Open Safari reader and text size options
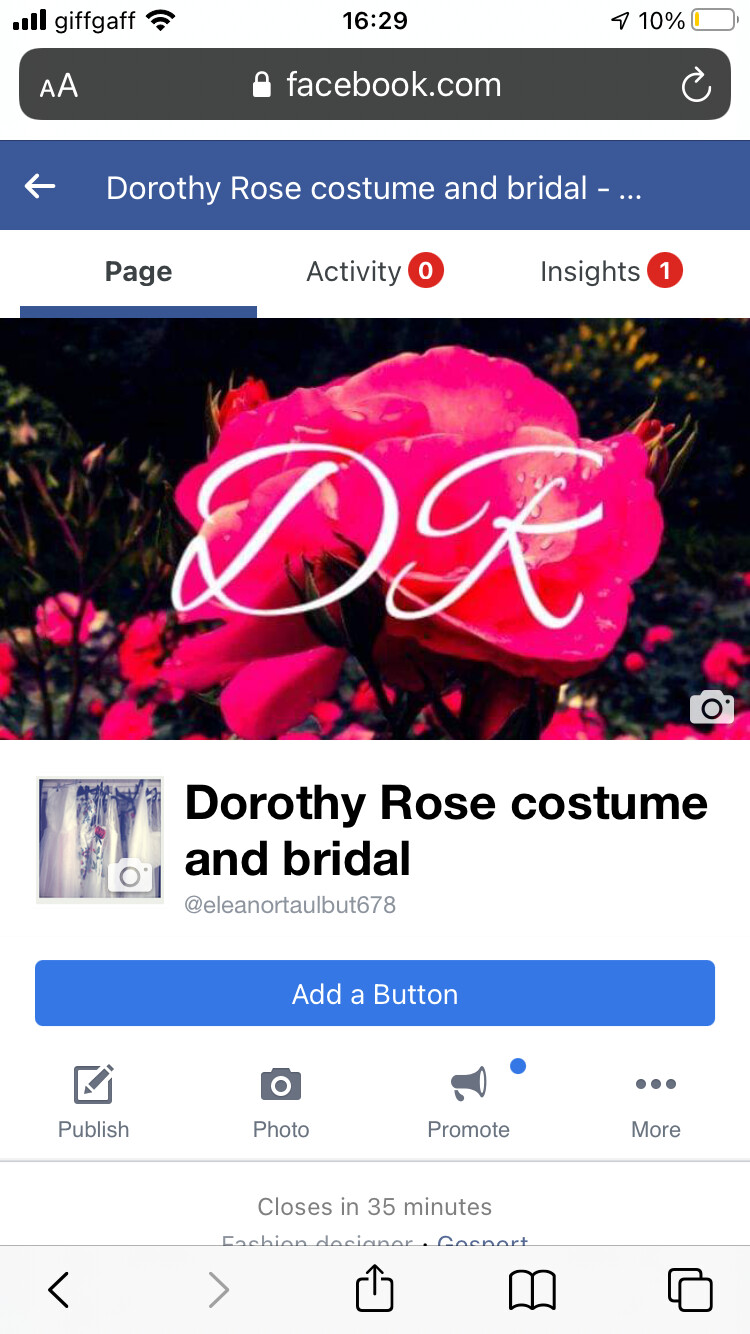The height and width of the screenshot is (1334, 750). point(59,86)
